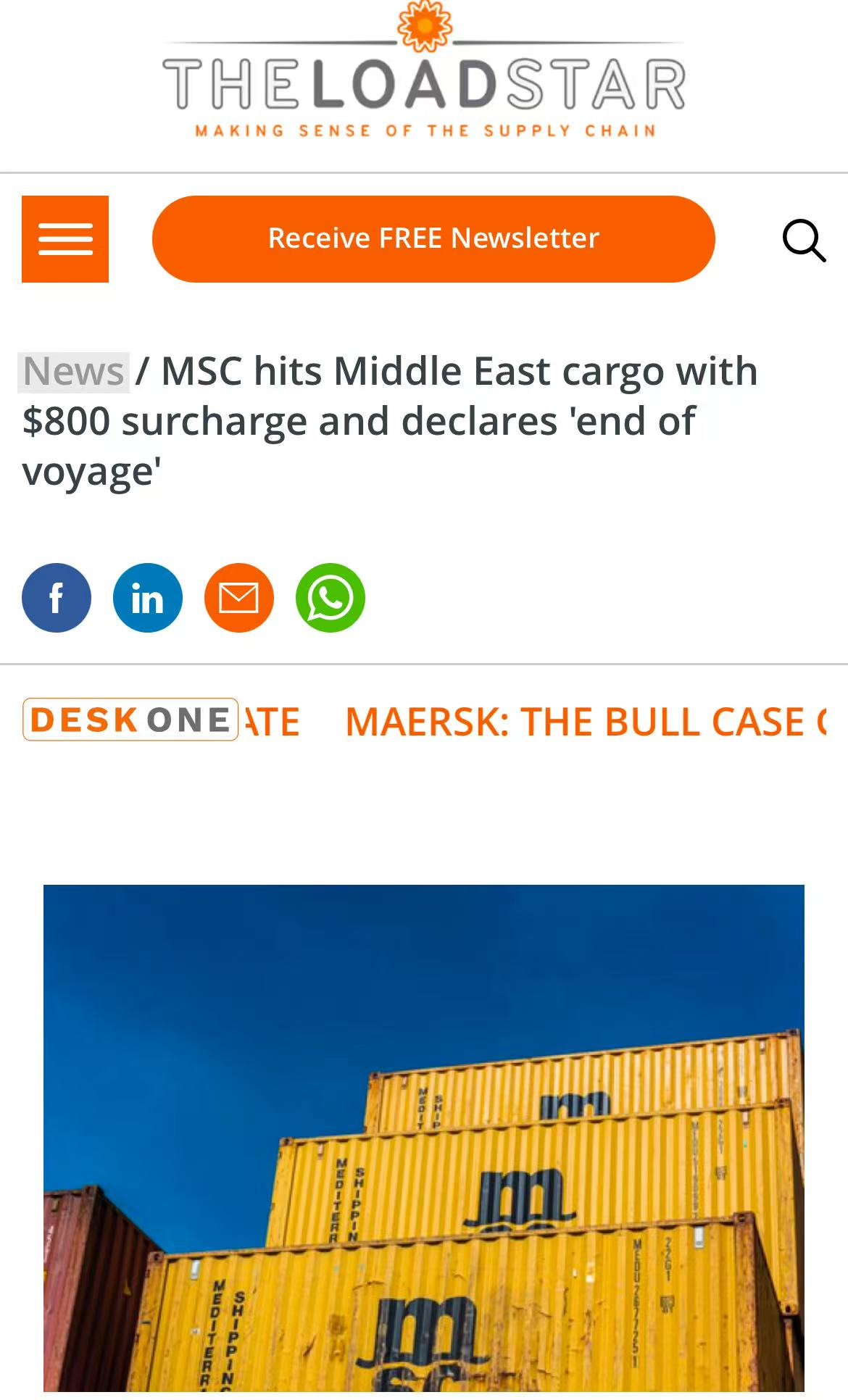Open the Desk One badge
The height and width of the screenshot is (1400, 848).
point(130,720)
